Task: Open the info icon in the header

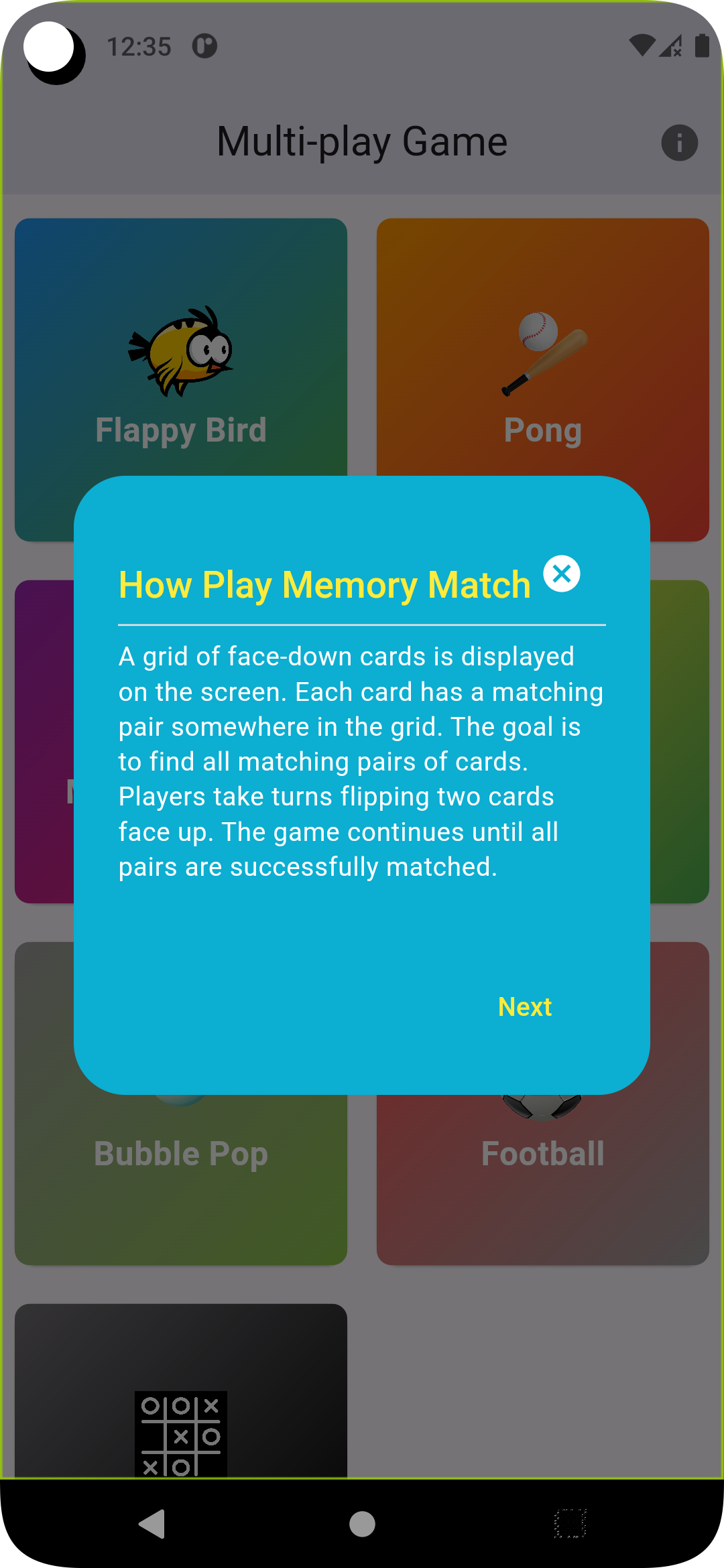Action: coord(679,143)
